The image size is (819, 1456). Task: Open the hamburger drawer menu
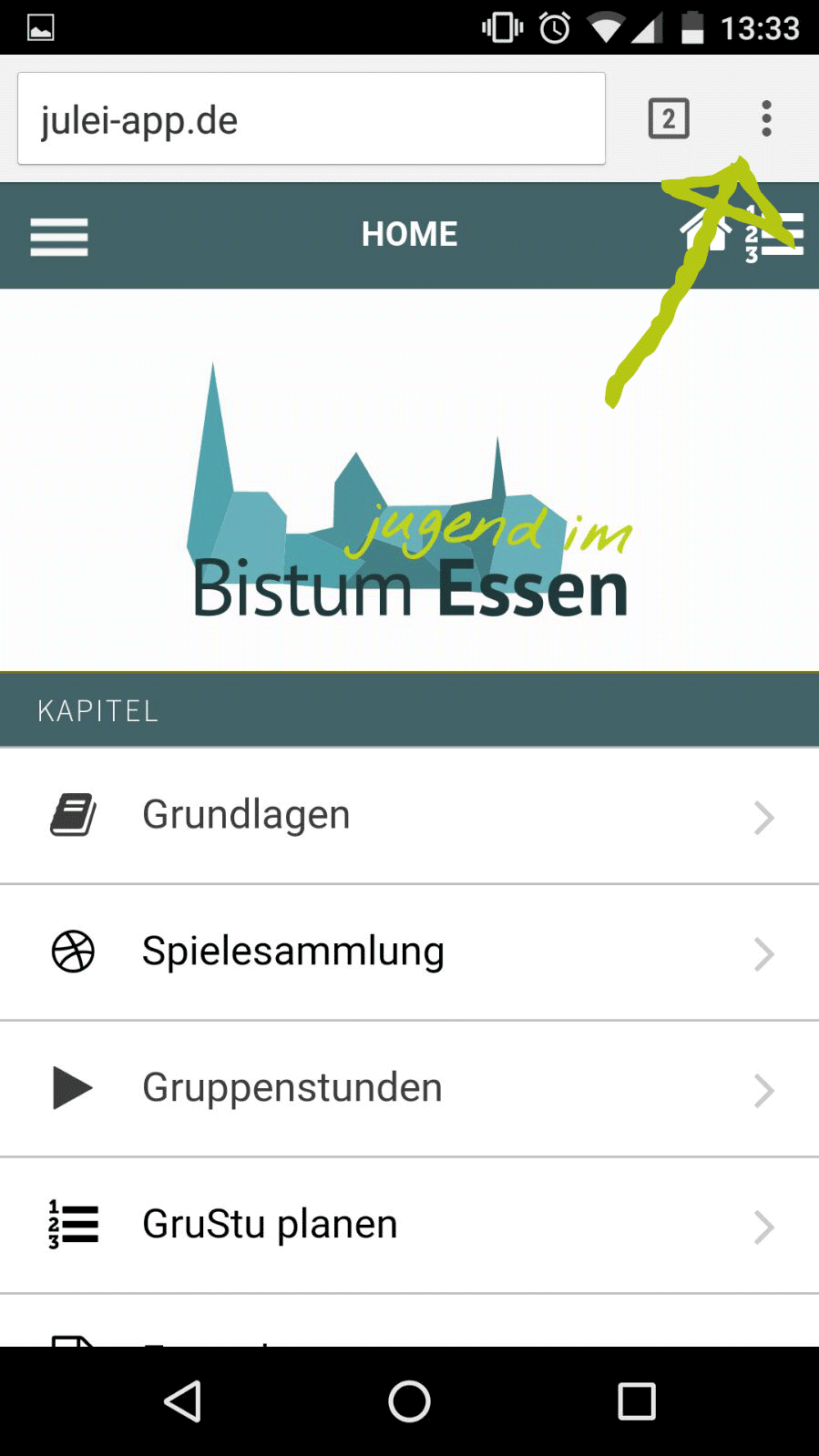59,237
